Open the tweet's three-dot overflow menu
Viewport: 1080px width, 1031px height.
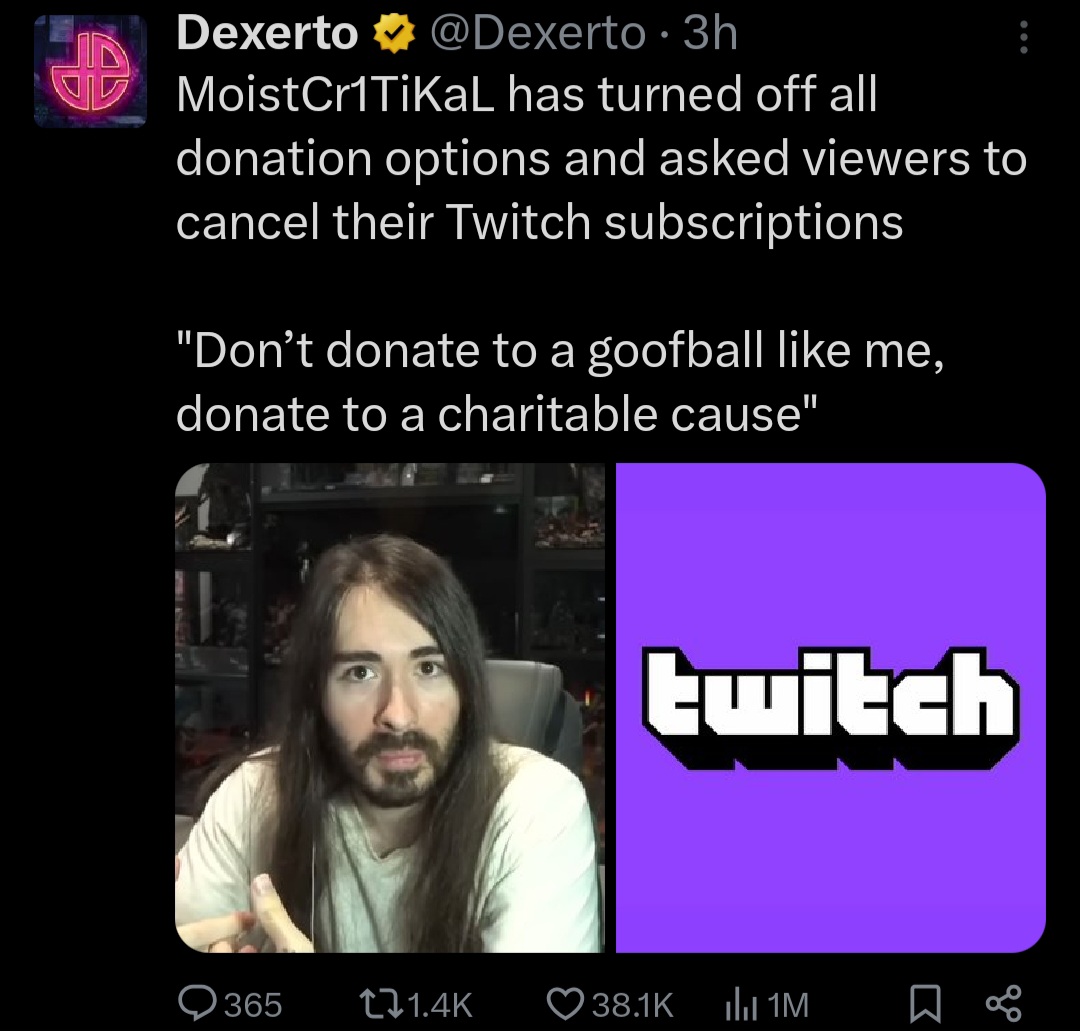point(1021,39)
